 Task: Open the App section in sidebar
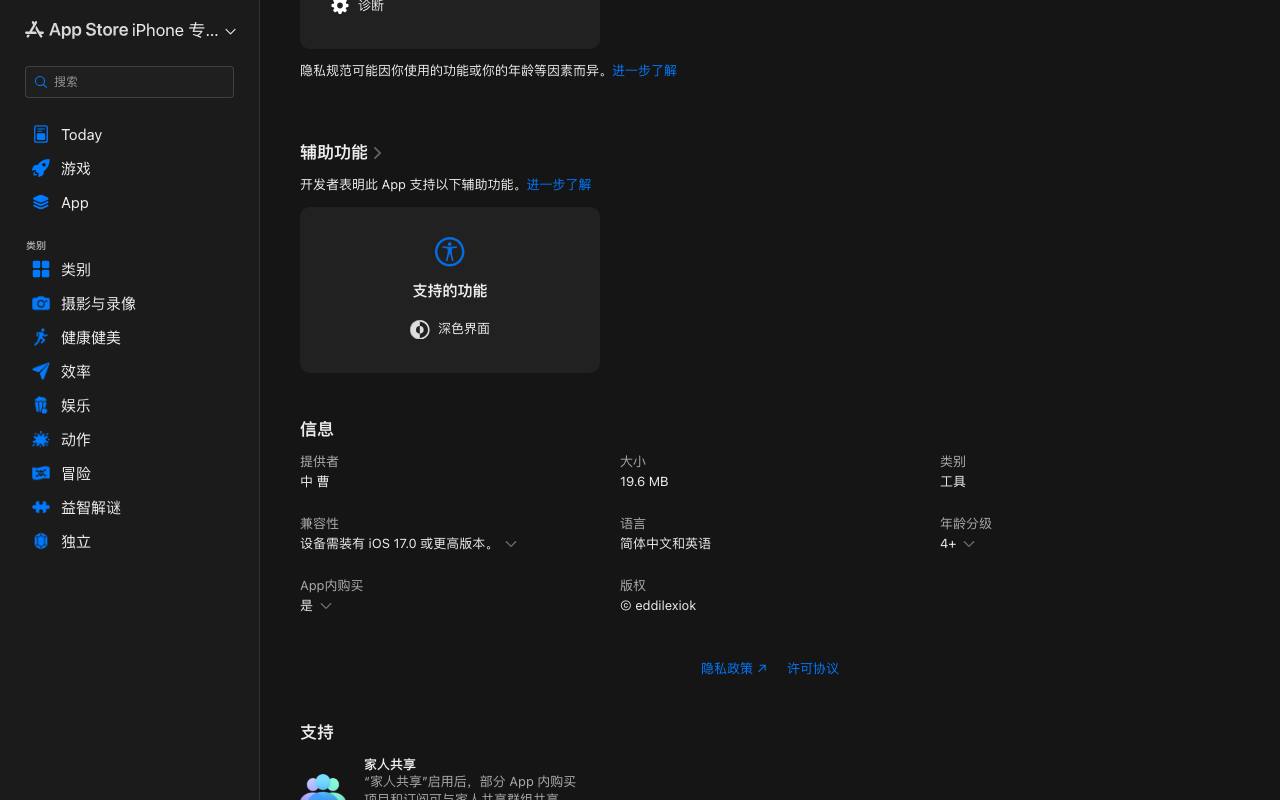click(129, 203)
